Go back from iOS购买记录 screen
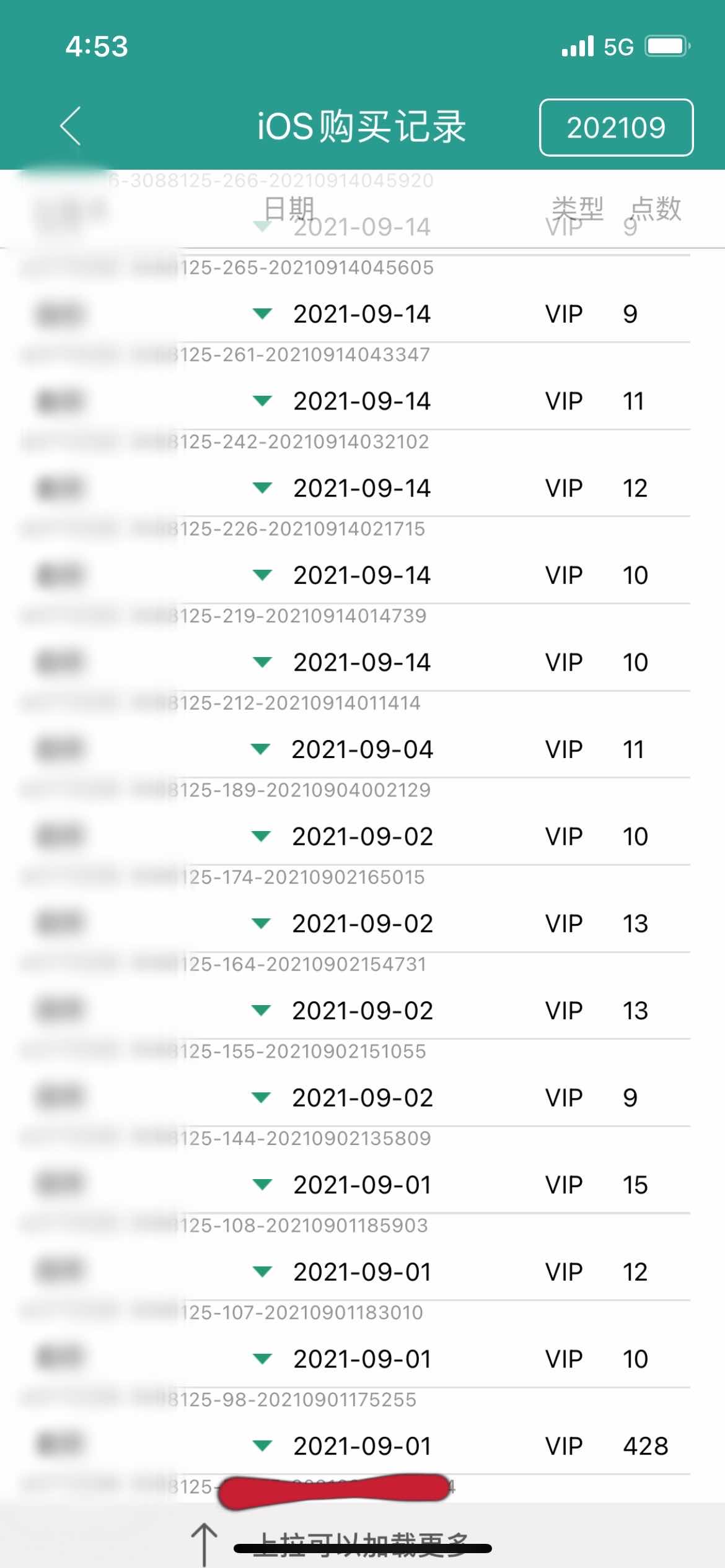Viewport: 725px width, 1568px height. pos(71,126)
